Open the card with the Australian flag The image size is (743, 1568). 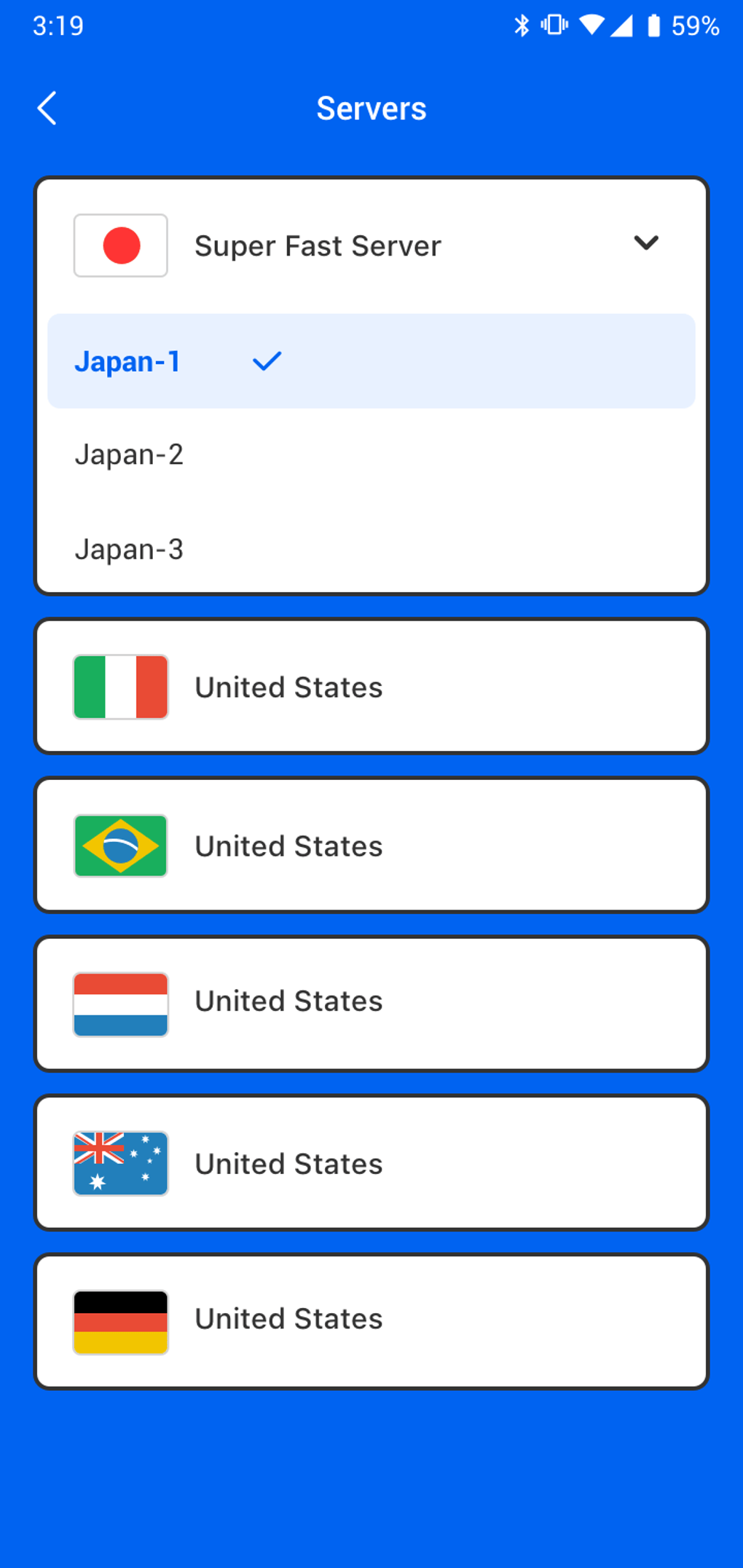click(x=371, y=1162)
